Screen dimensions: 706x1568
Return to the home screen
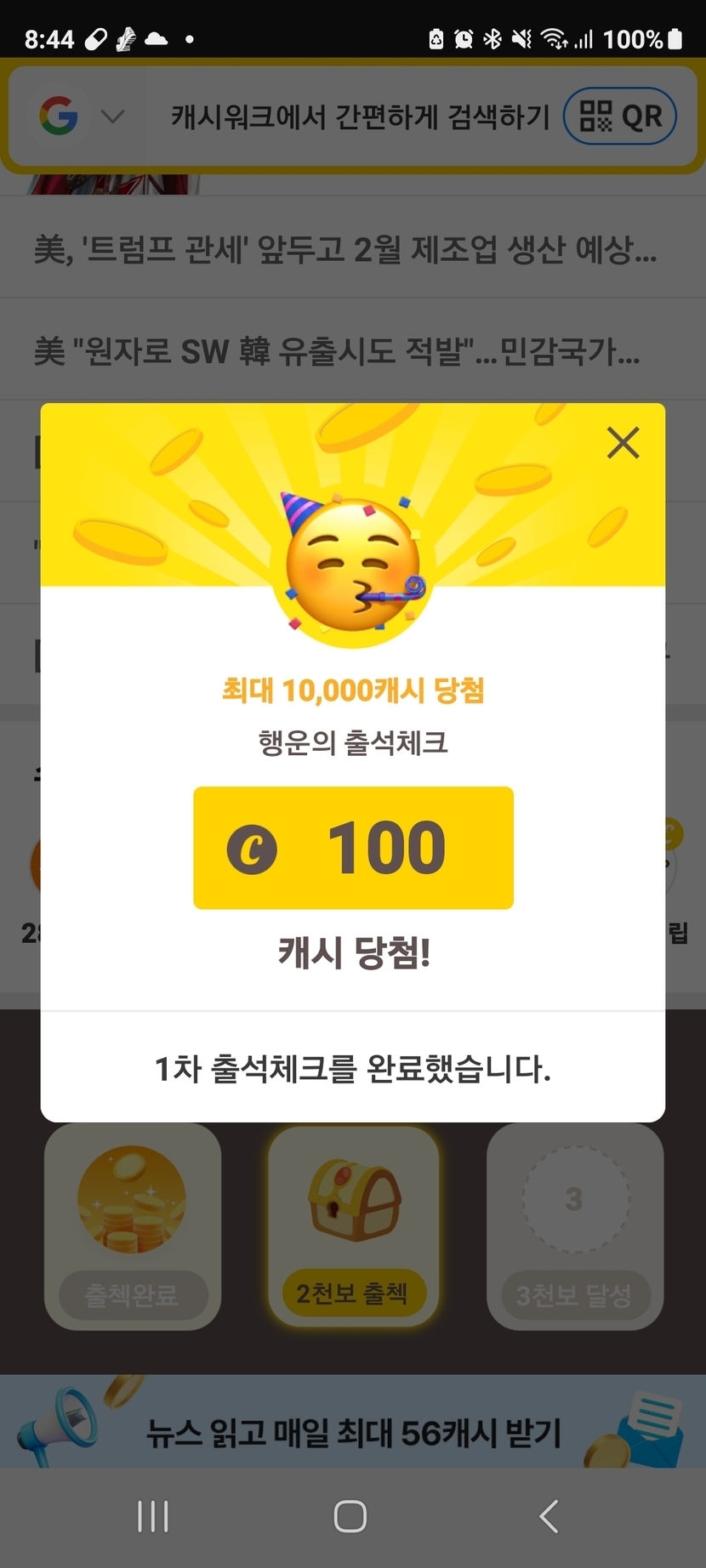[350, 1515]
